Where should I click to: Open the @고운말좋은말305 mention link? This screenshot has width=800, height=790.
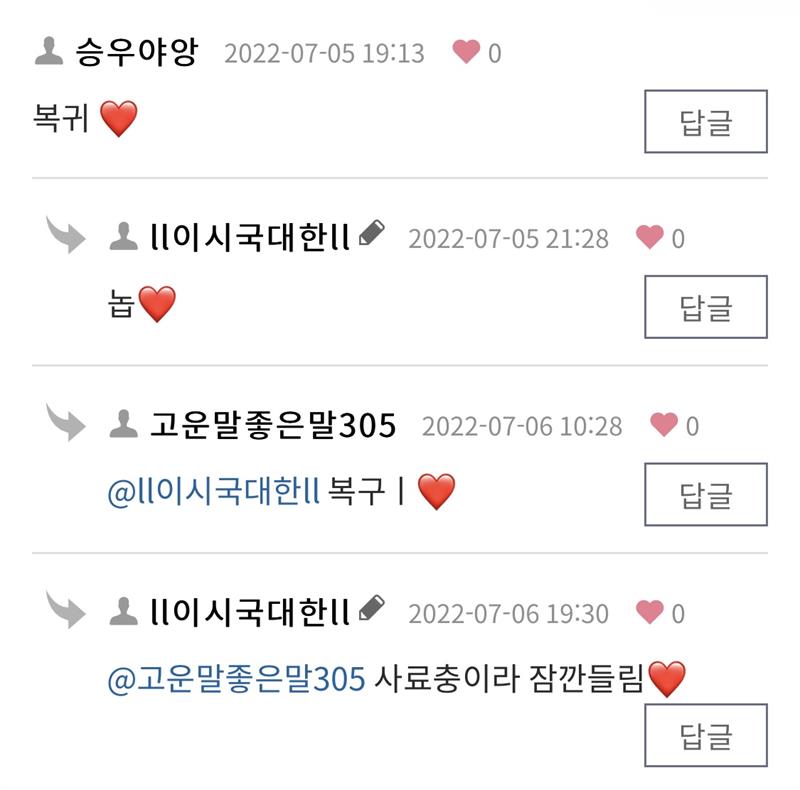(x=236, y=679)
